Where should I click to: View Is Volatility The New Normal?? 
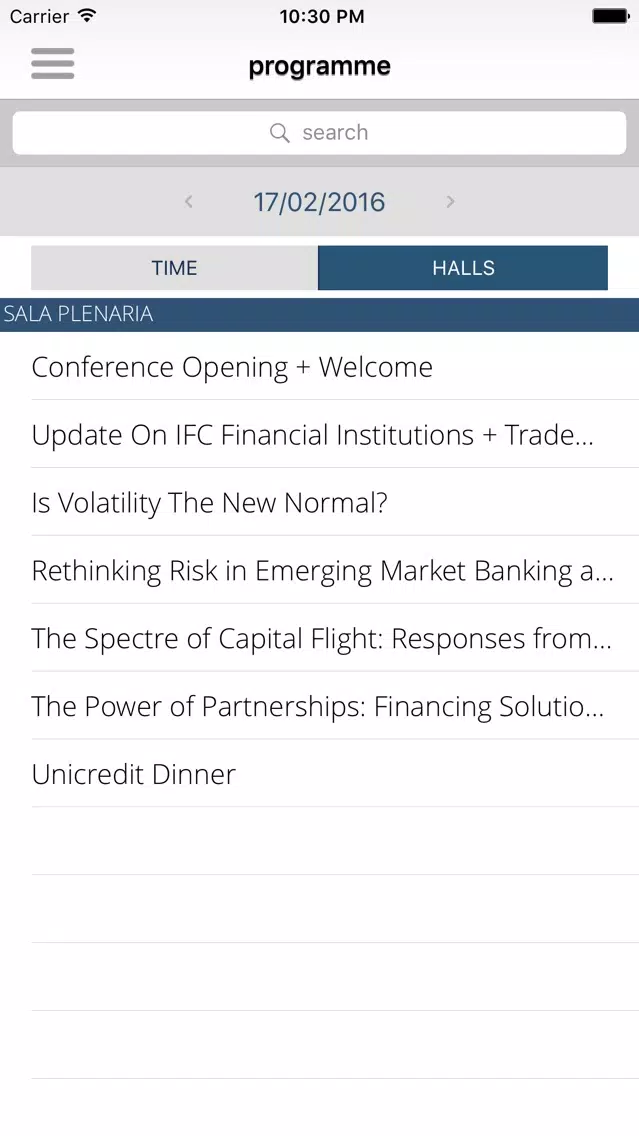320,502
